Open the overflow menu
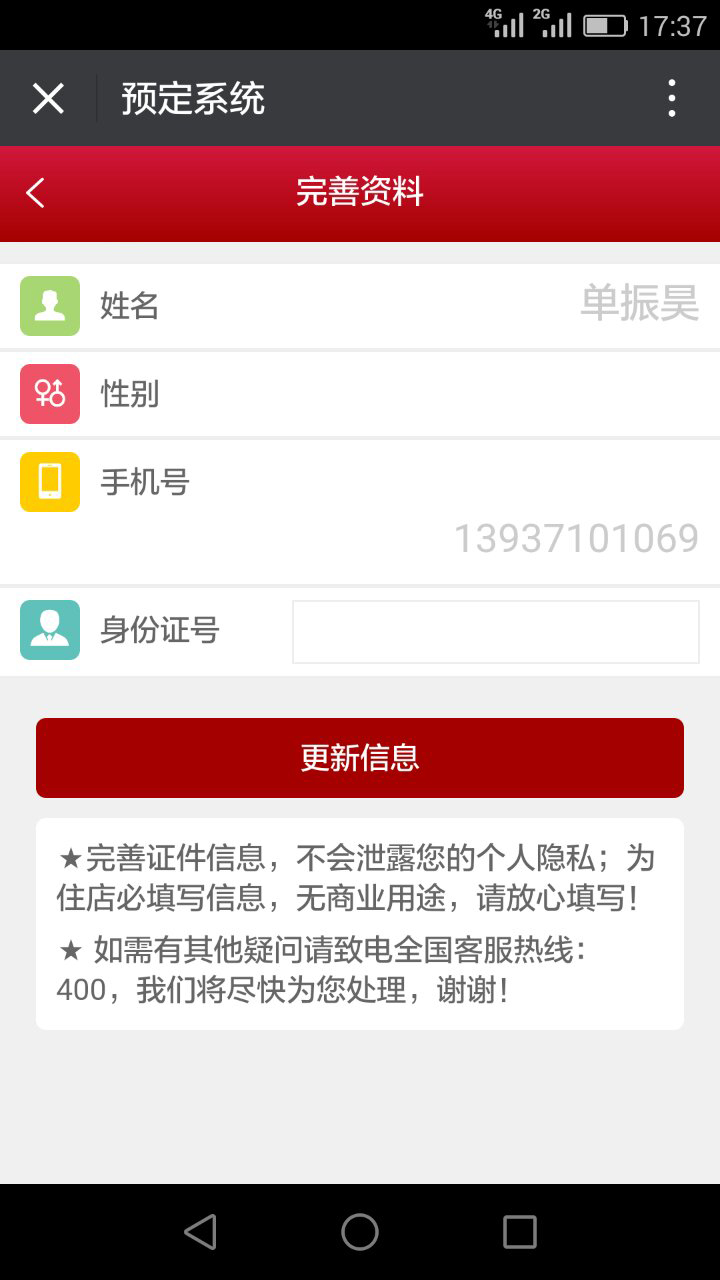 671,99
